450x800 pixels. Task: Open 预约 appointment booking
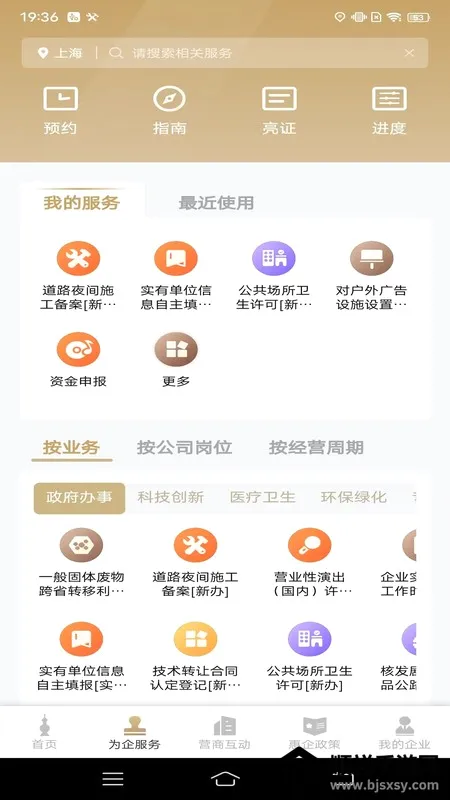60,111
